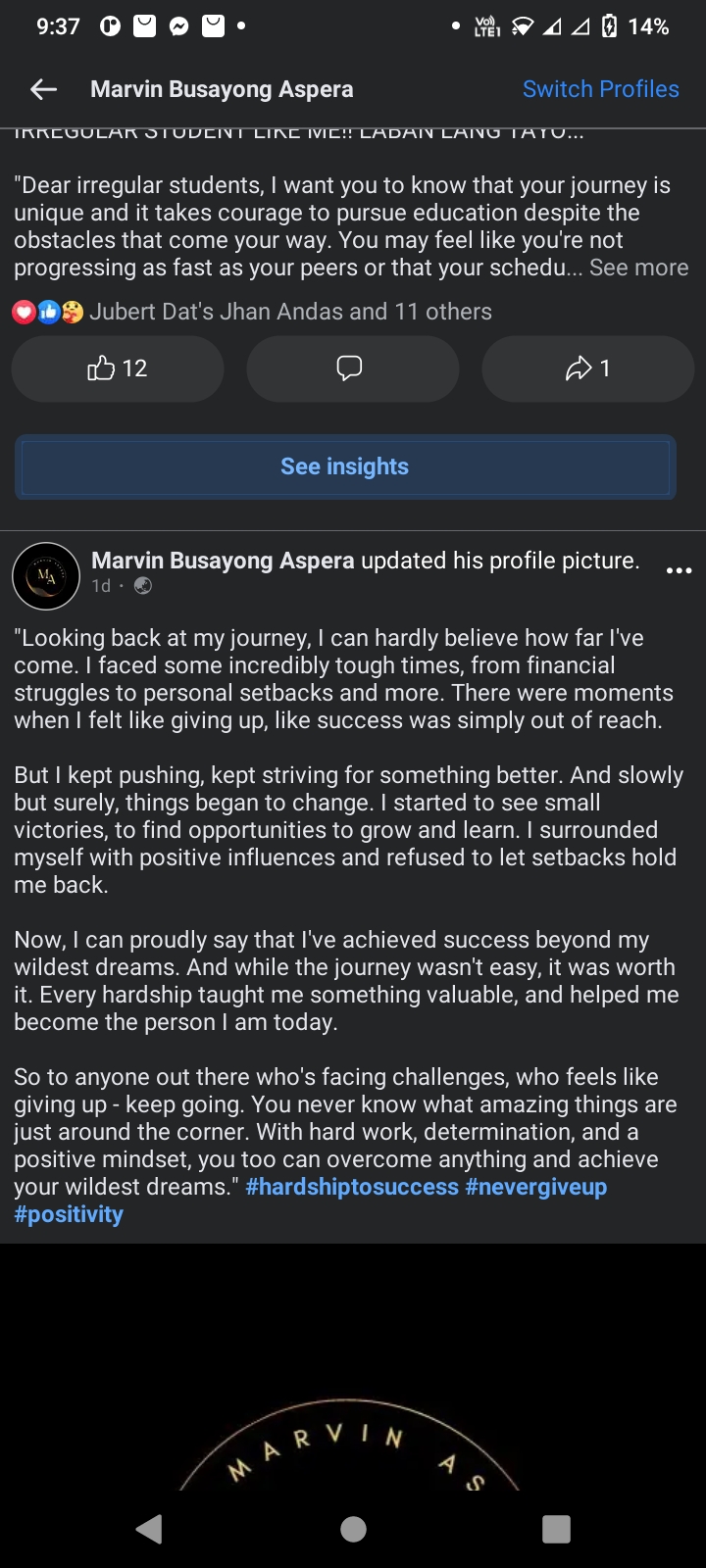Open options menu for profile picture post
706x1568 pixels.
click(x=679, y=570)
